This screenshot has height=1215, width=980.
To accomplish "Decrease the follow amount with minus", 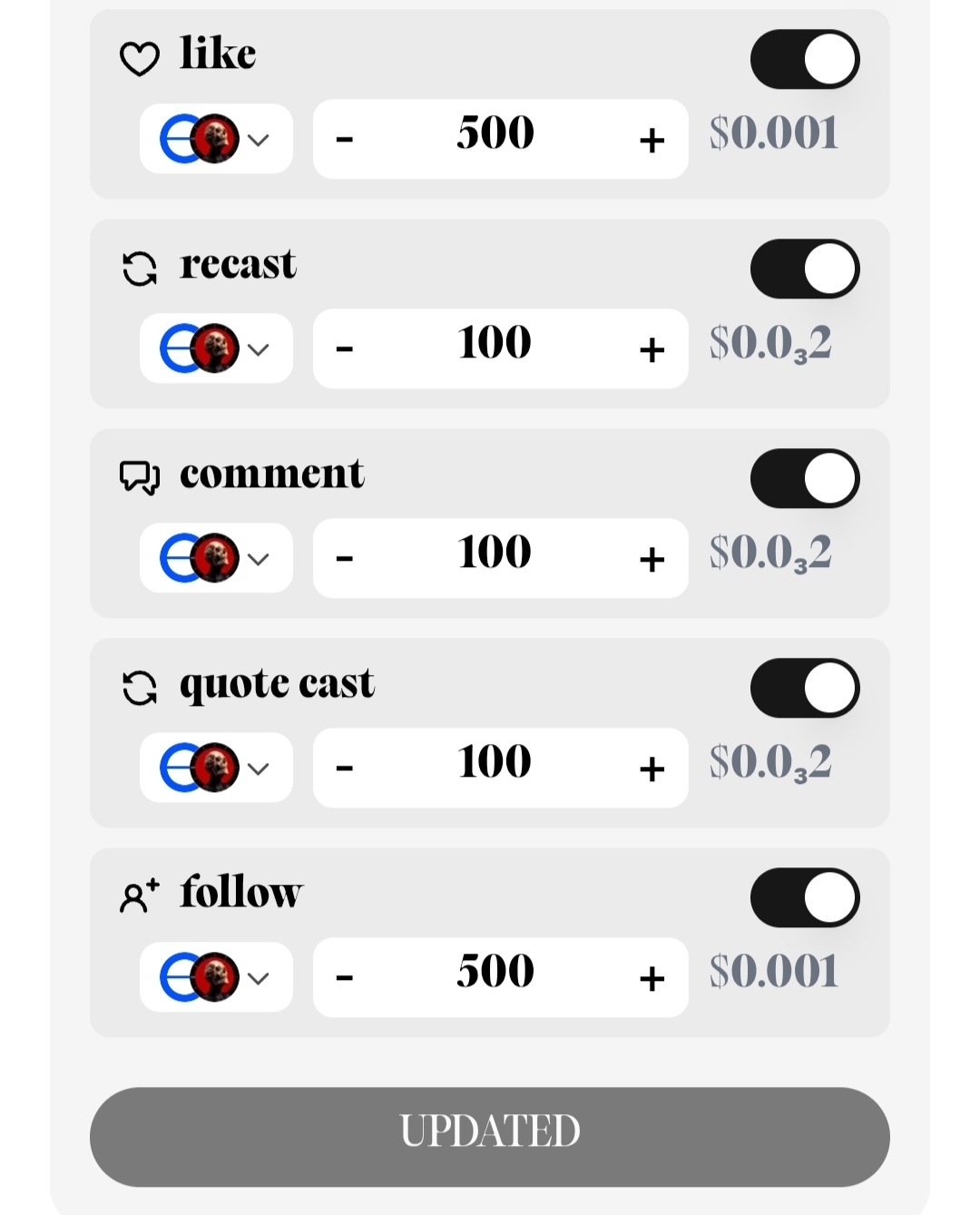I will tap(344, 978).
